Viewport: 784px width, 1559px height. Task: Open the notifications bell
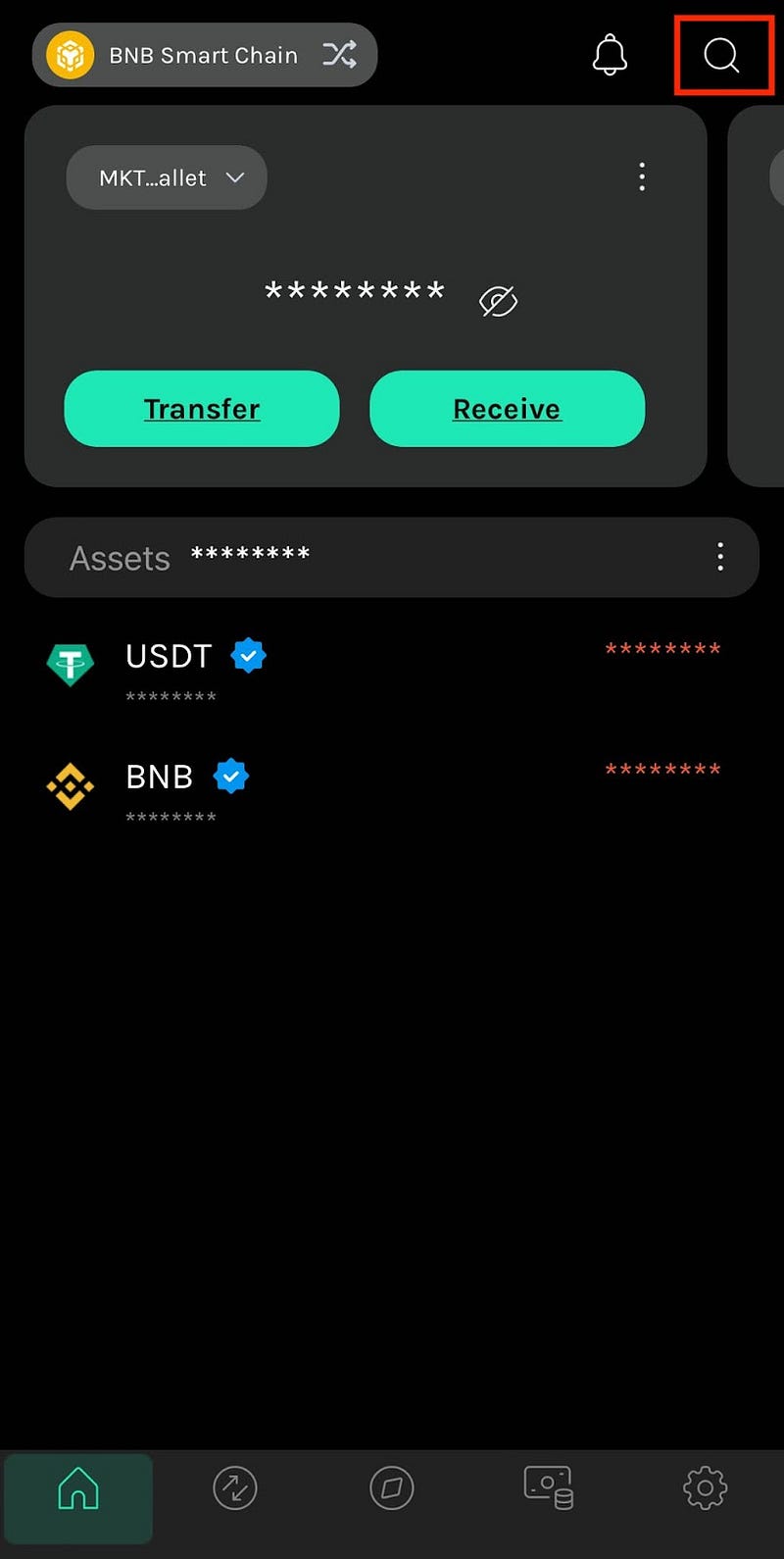pyautogui.click(x=610, y=55)
